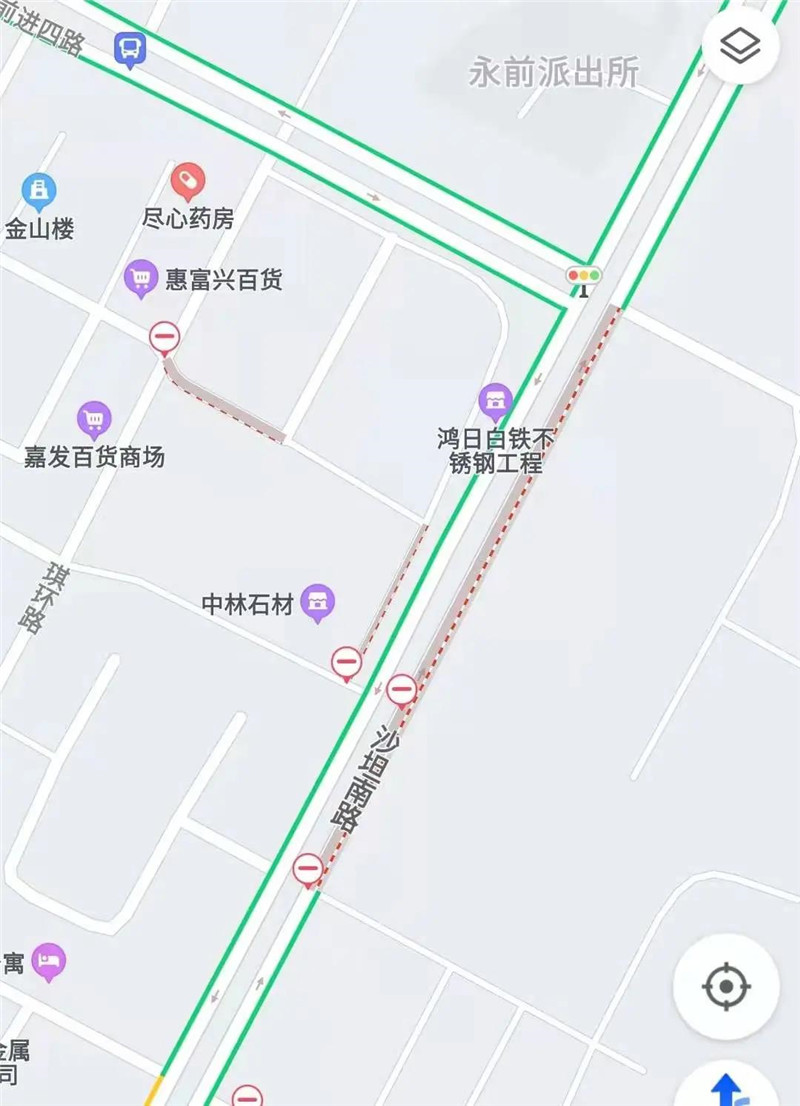View 金山楼 building marker

[39, 190]
